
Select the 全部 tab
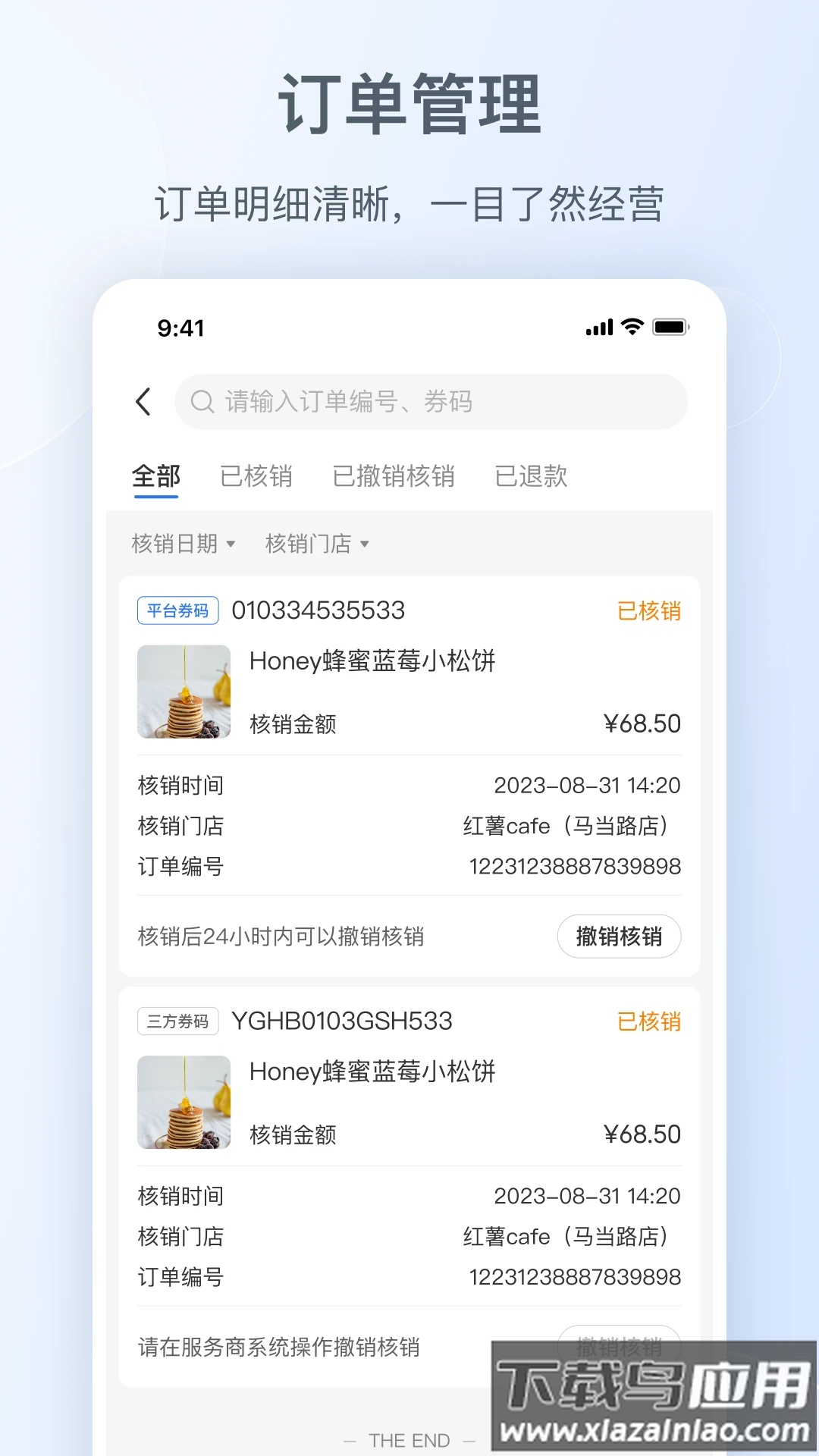click(155, 476)
